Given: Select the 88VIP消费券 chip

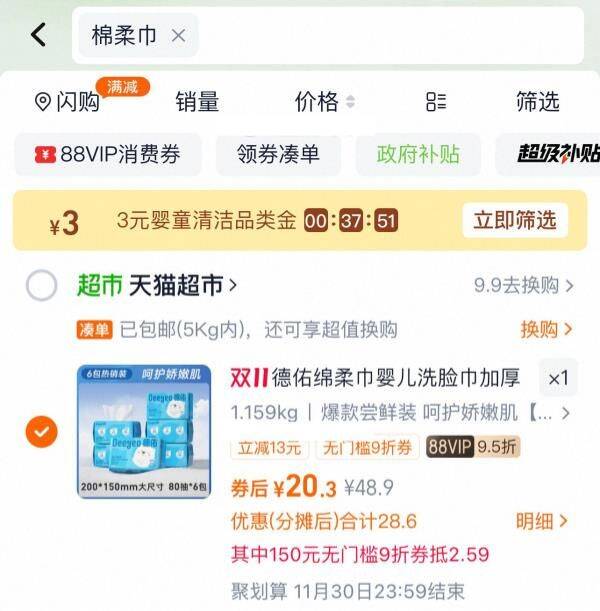Looking at the screenshot, I should coord(108,154).
